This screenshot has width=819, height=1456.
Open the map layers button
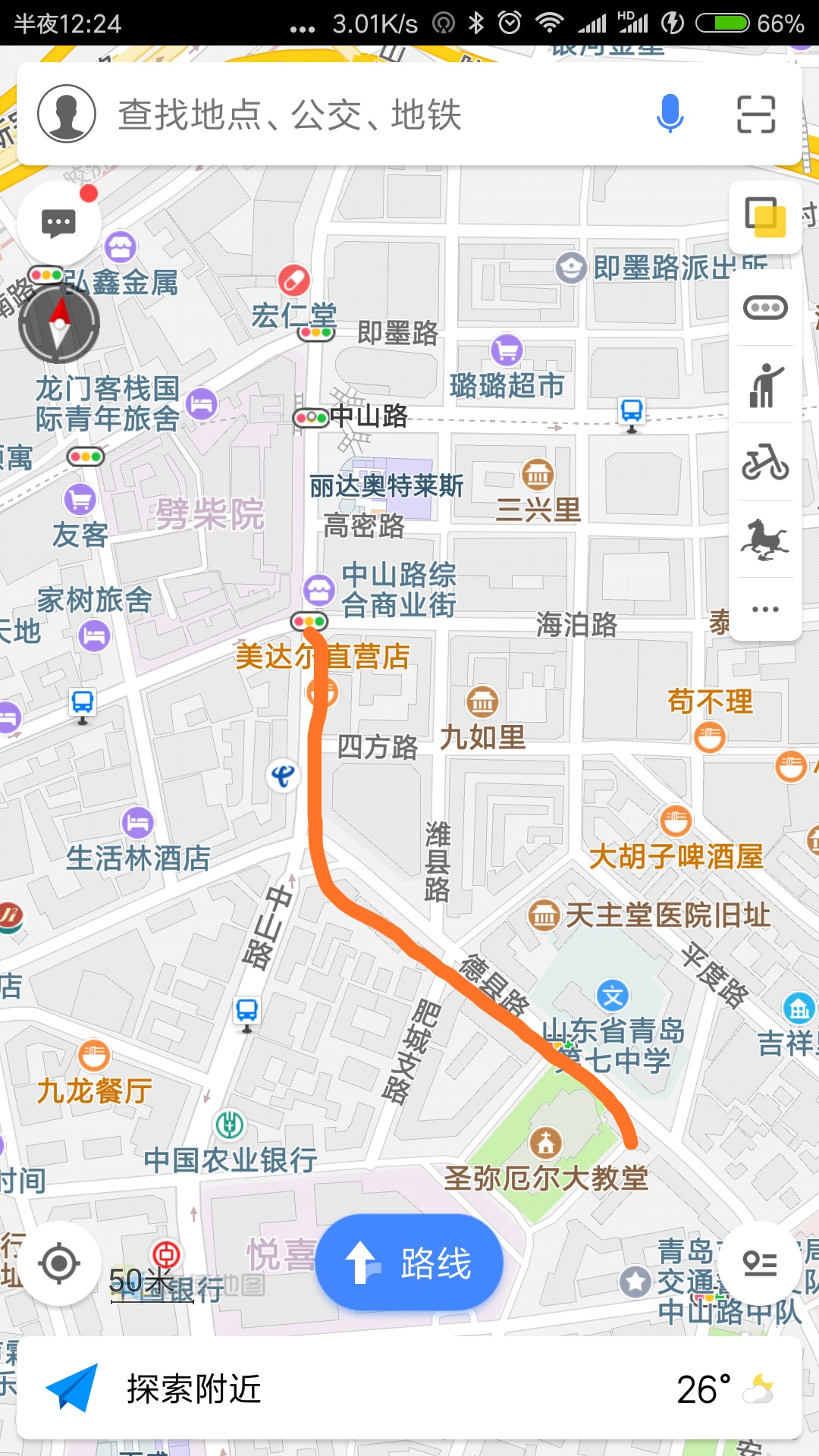tap(765, 217)
